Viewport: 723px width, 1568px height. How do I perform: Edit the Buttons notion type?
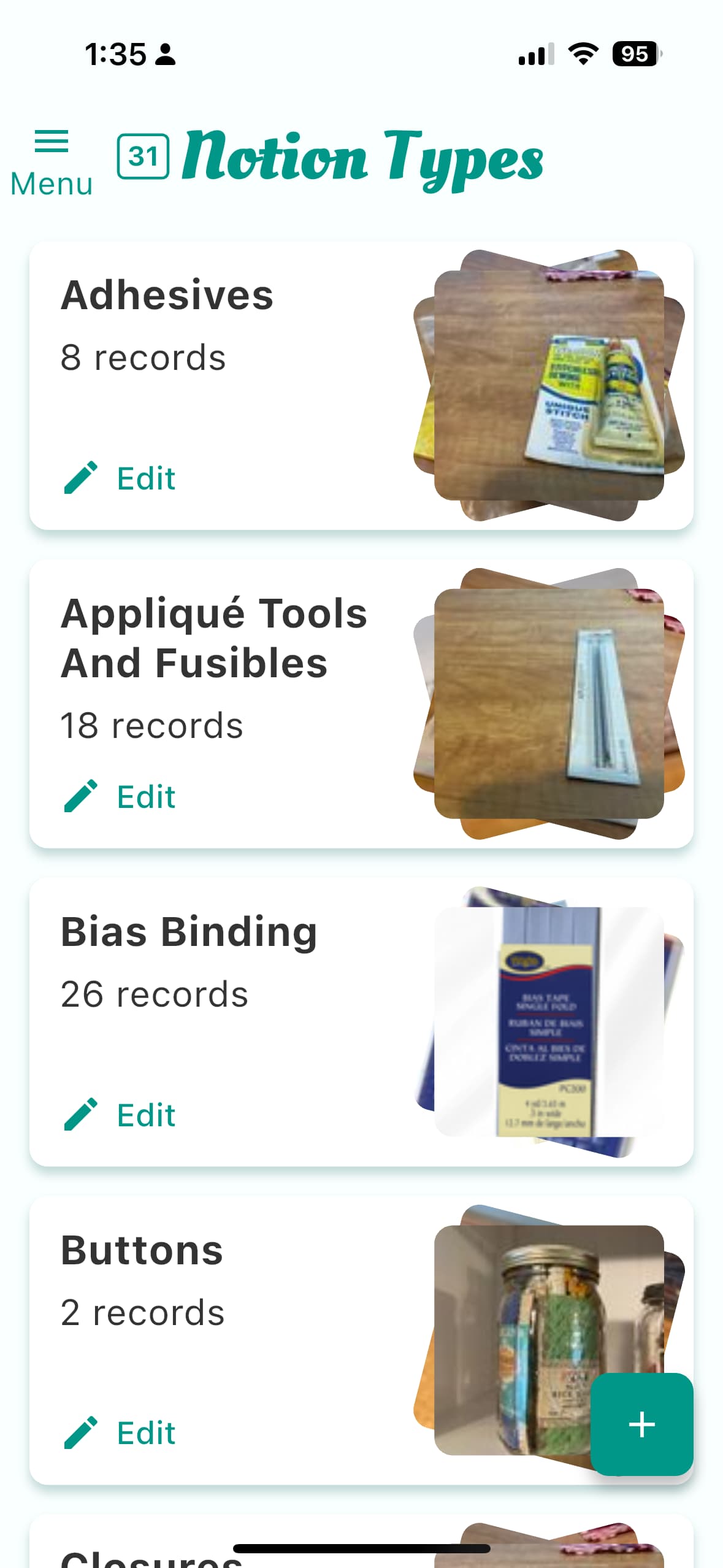121,1433
